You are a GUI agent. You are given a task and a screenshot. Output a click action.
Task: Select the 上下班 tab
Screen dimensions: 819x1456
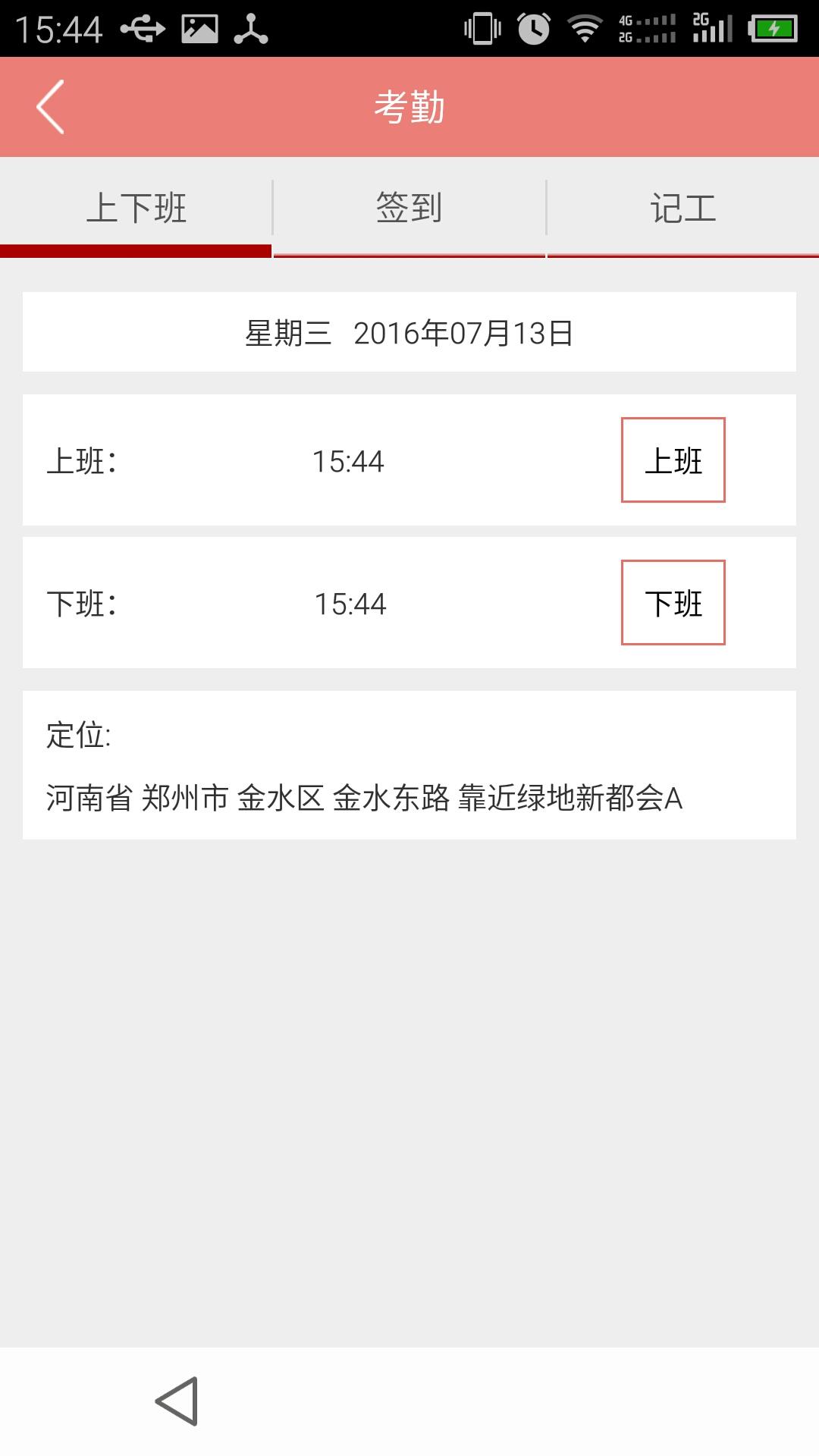click(x=136, y=208)
